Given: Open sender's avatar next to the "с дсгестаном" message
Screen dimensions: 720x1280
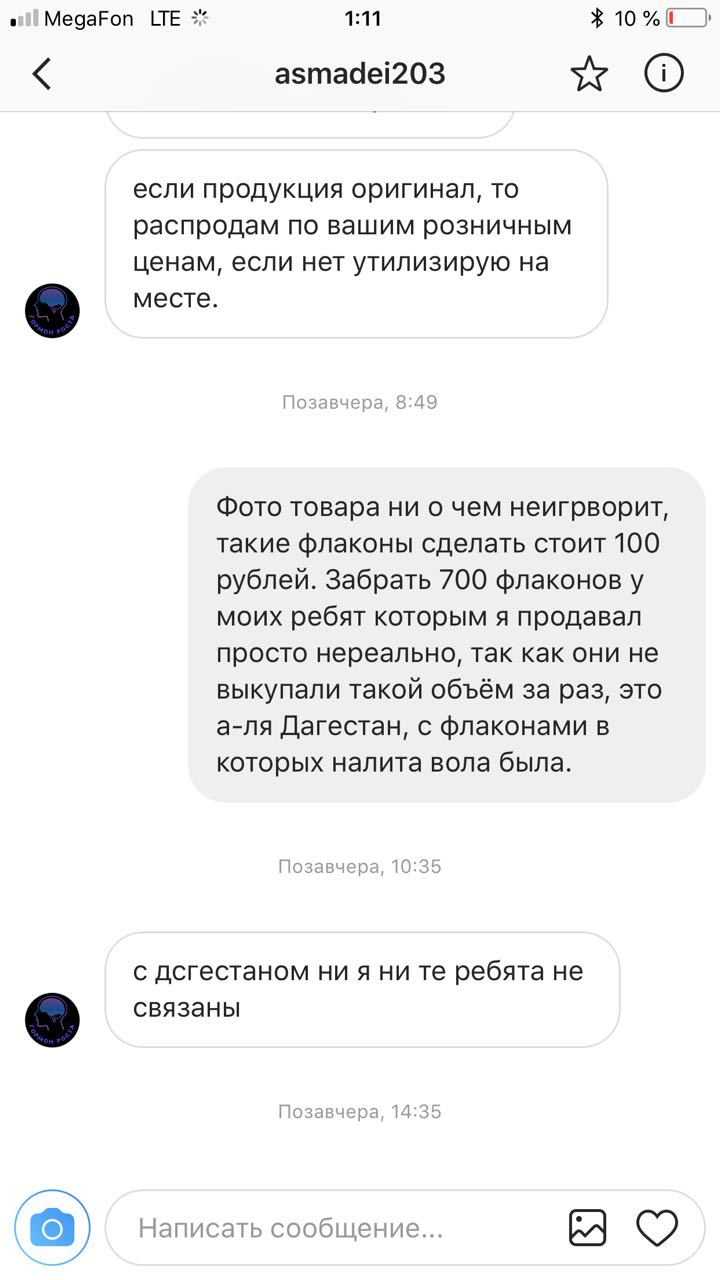Looking at the screenshot, I should point(52,1020).
